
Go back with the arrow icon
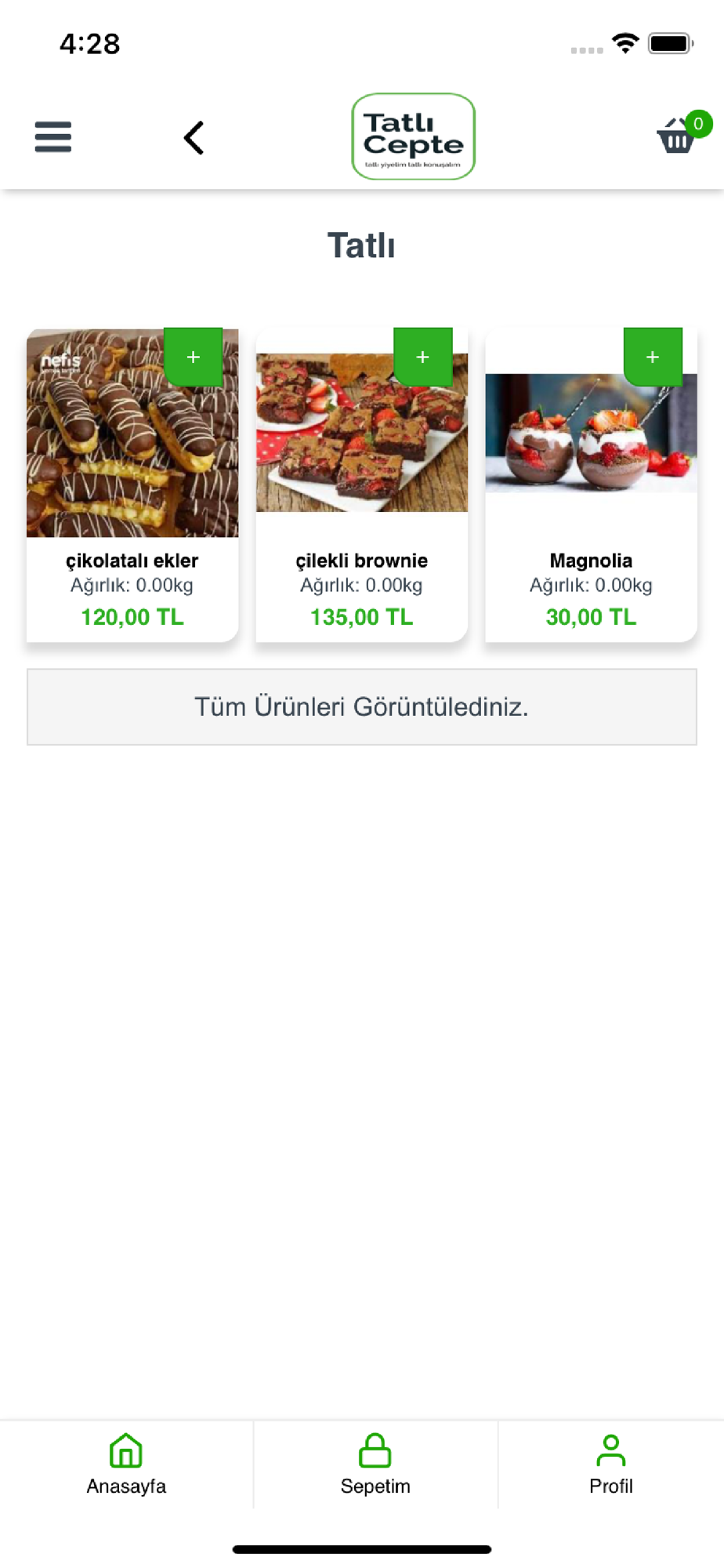194,138
